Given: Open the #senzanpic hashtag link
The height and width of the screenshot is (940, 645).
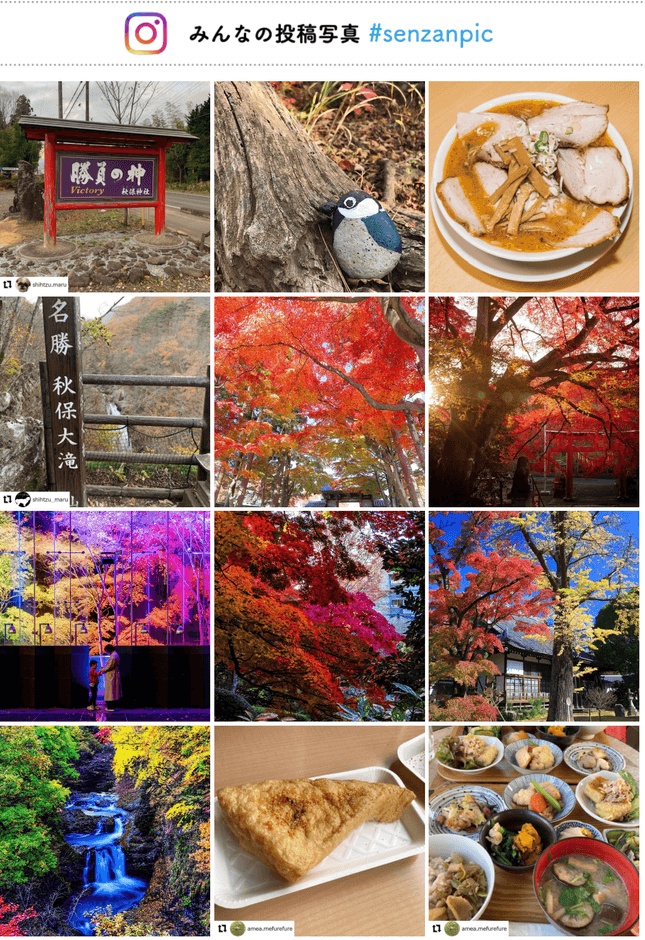Looking at the screenshot, I should [x=430, y=34].
